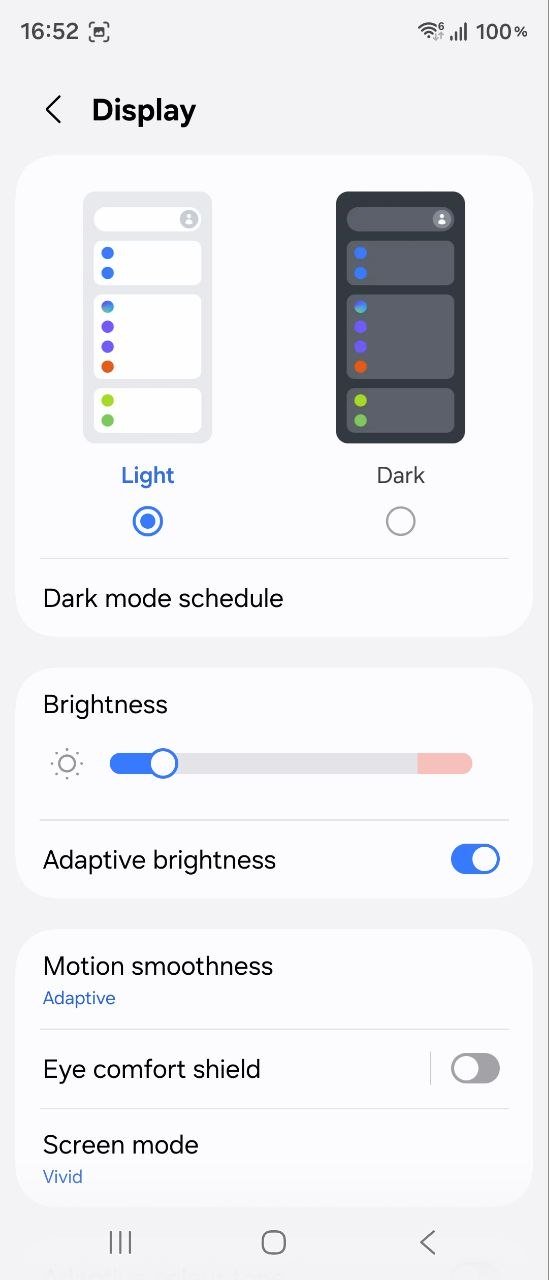
Task: Go back from Display settings
Action: click(54, 110)
